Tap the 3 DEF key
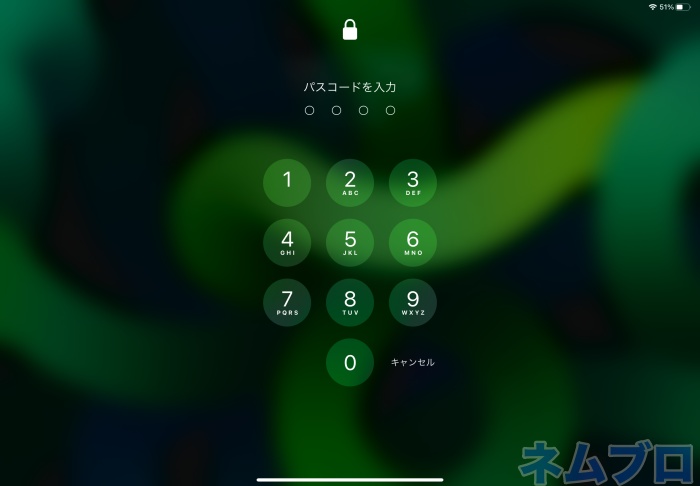Screen dimensions: 700x486 click(412, 182)
